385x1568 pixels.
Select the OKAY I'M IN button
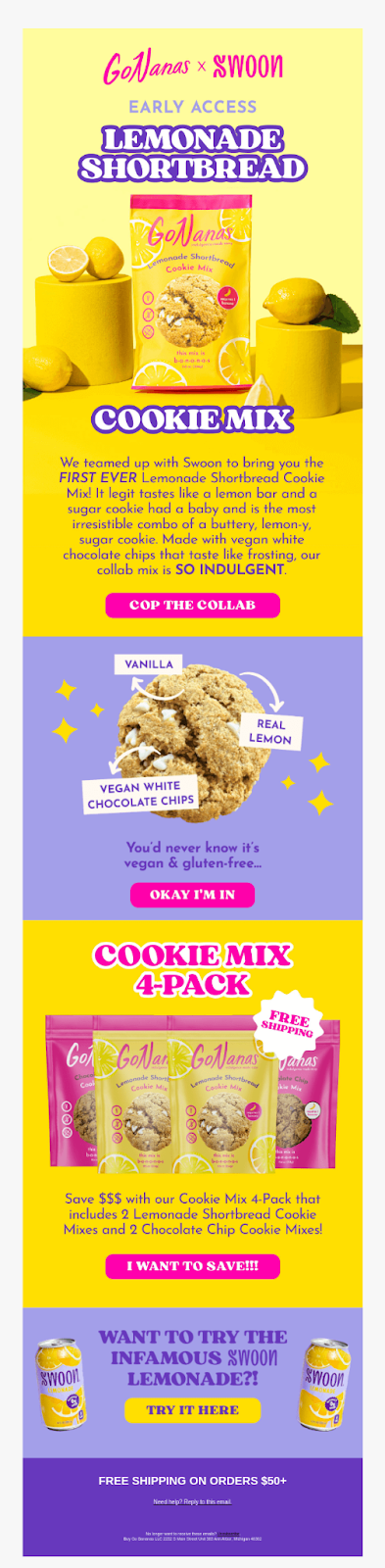tap(192, 894)
